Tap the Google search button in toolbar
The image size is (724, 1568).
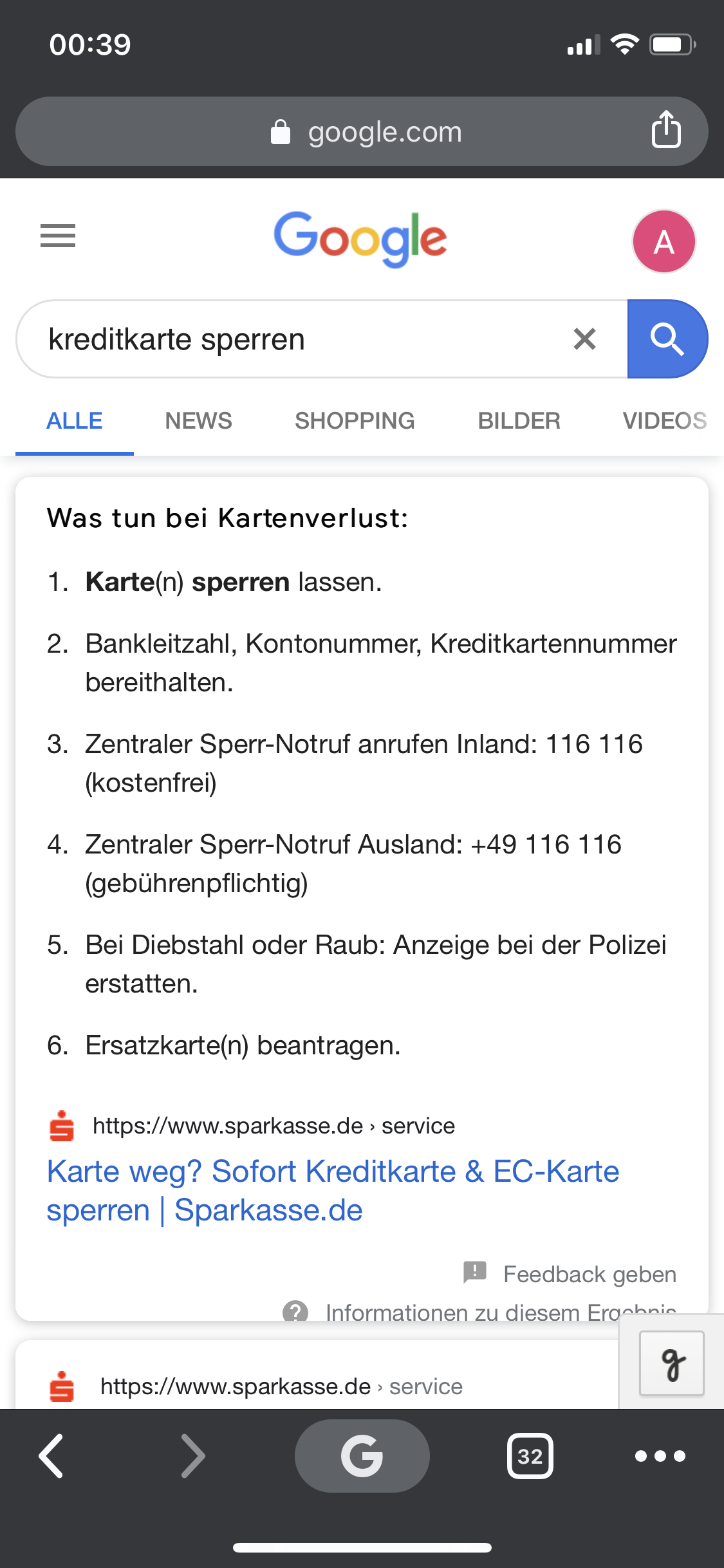point(362,1455)
